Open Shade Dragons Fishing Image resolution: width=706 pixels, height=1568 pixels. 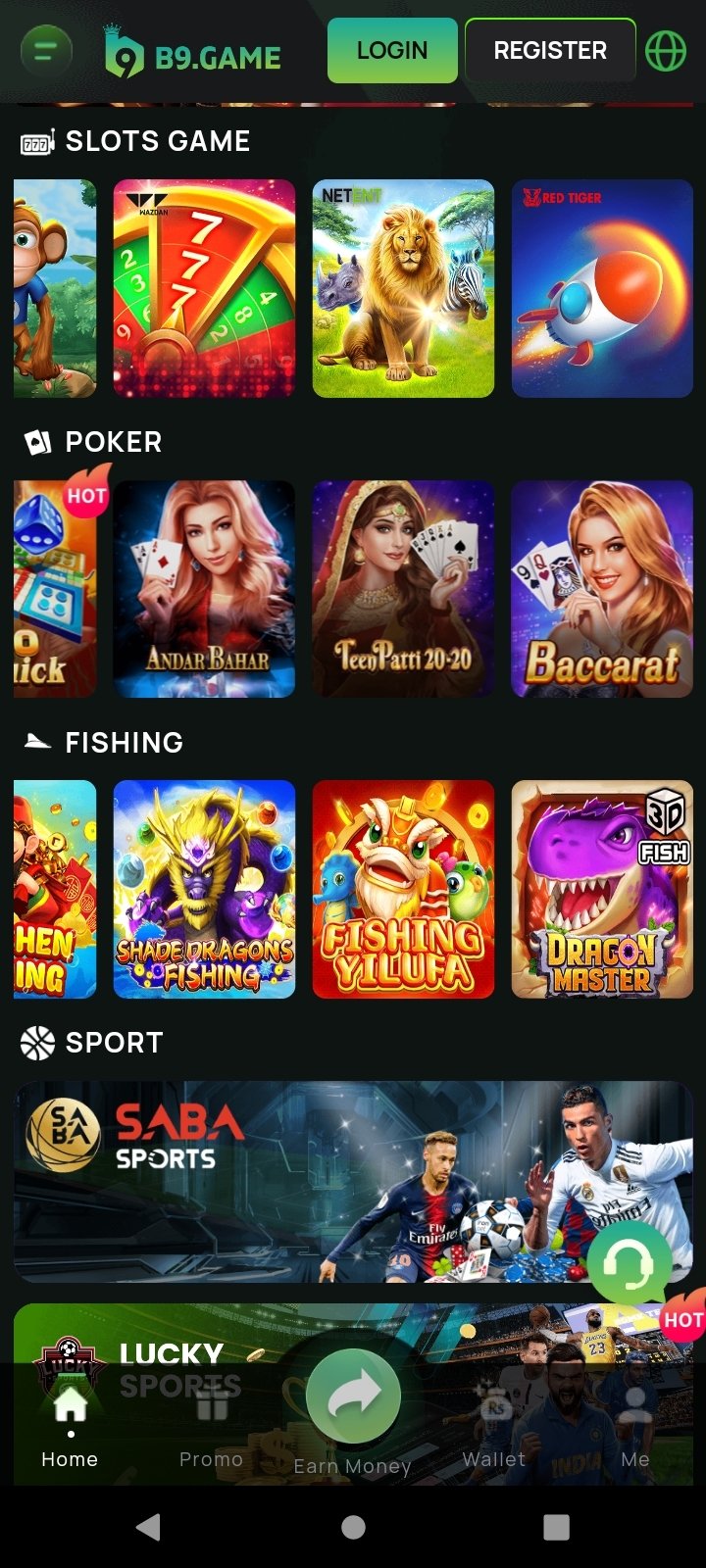click(x=204, y=889)
